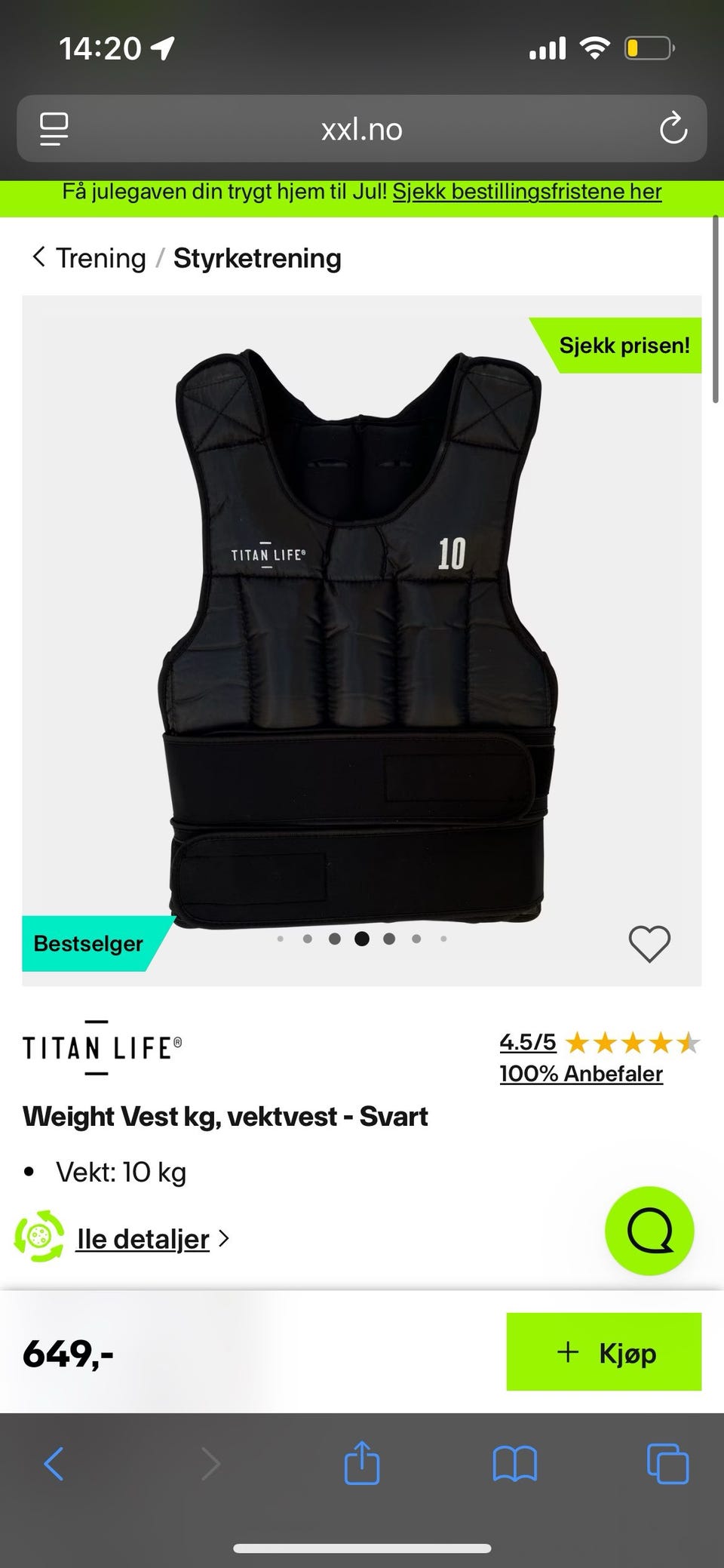Screen dimensions: 724x1568
Task: Open 'Sjekk bestillingsfristene her' link
Action: coord(526,192)
